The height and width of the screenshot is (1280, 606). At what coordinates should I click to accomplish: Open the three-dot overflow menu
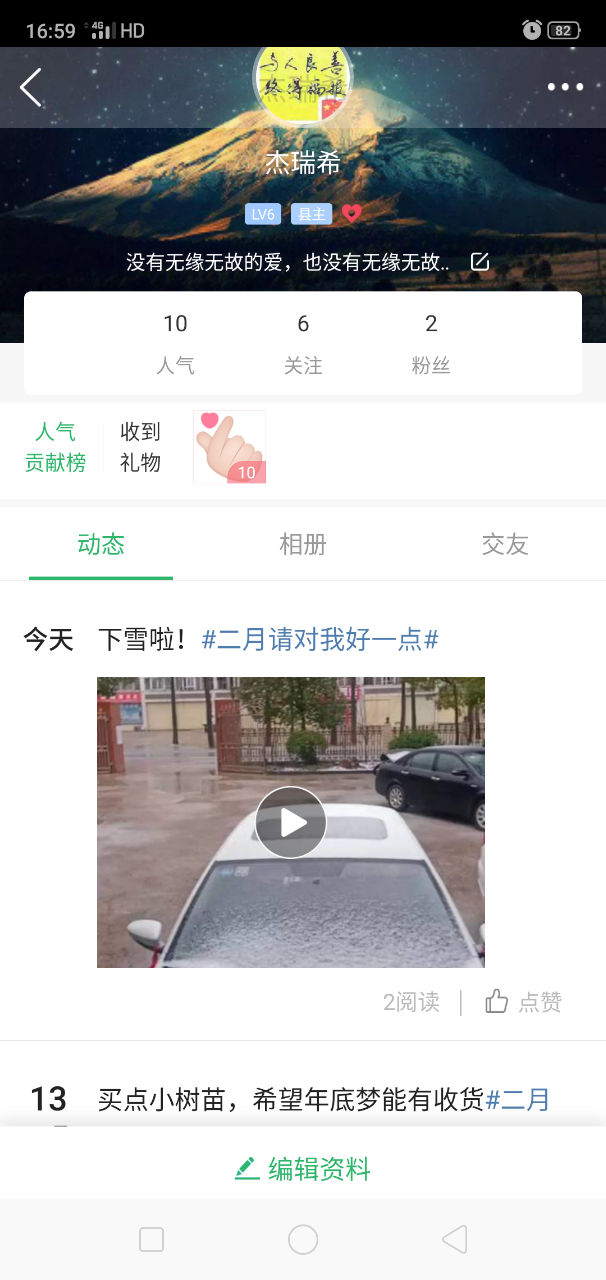565,88
